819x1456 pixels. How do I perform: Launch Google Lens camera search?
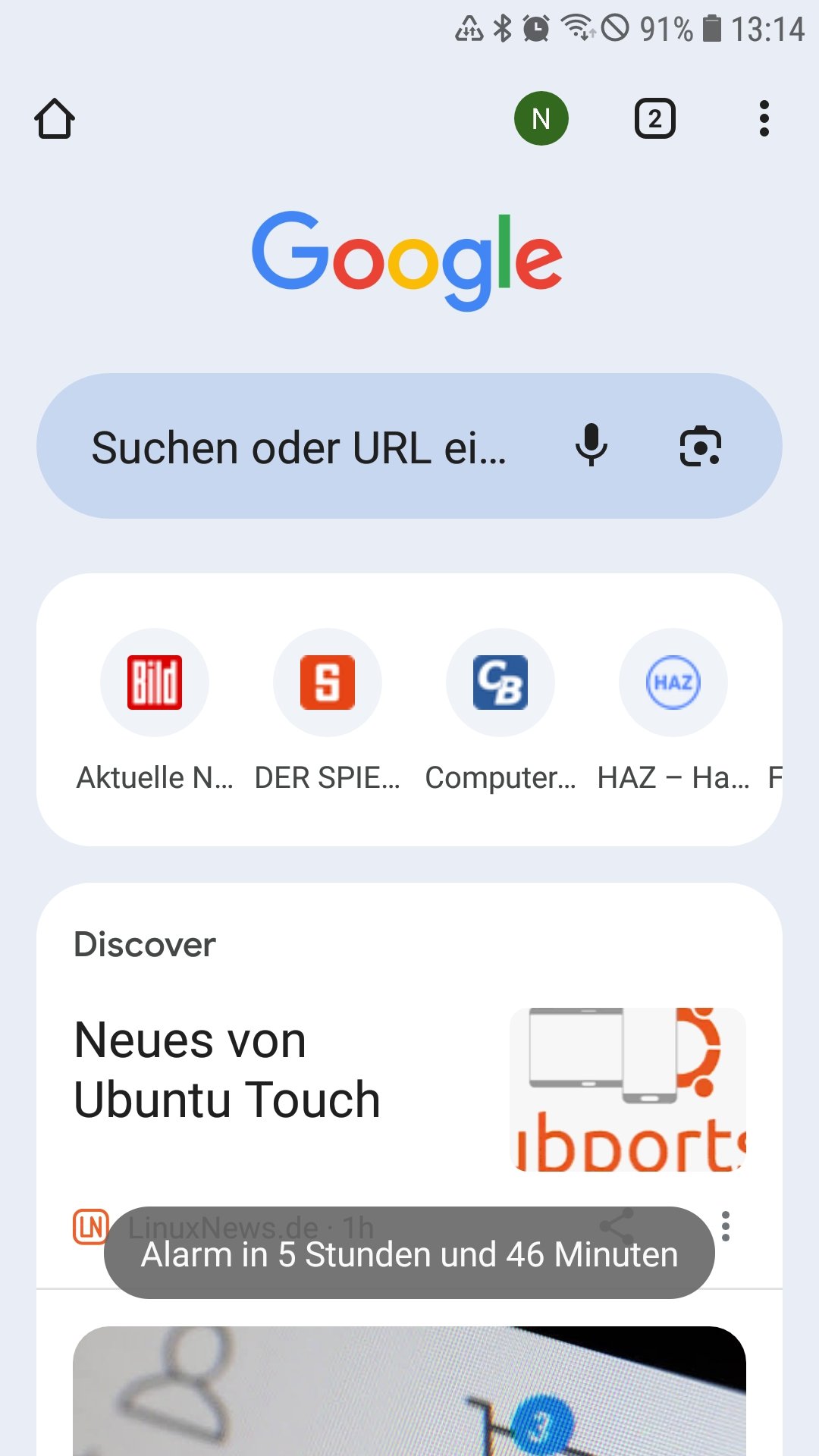tap(700, 446)
